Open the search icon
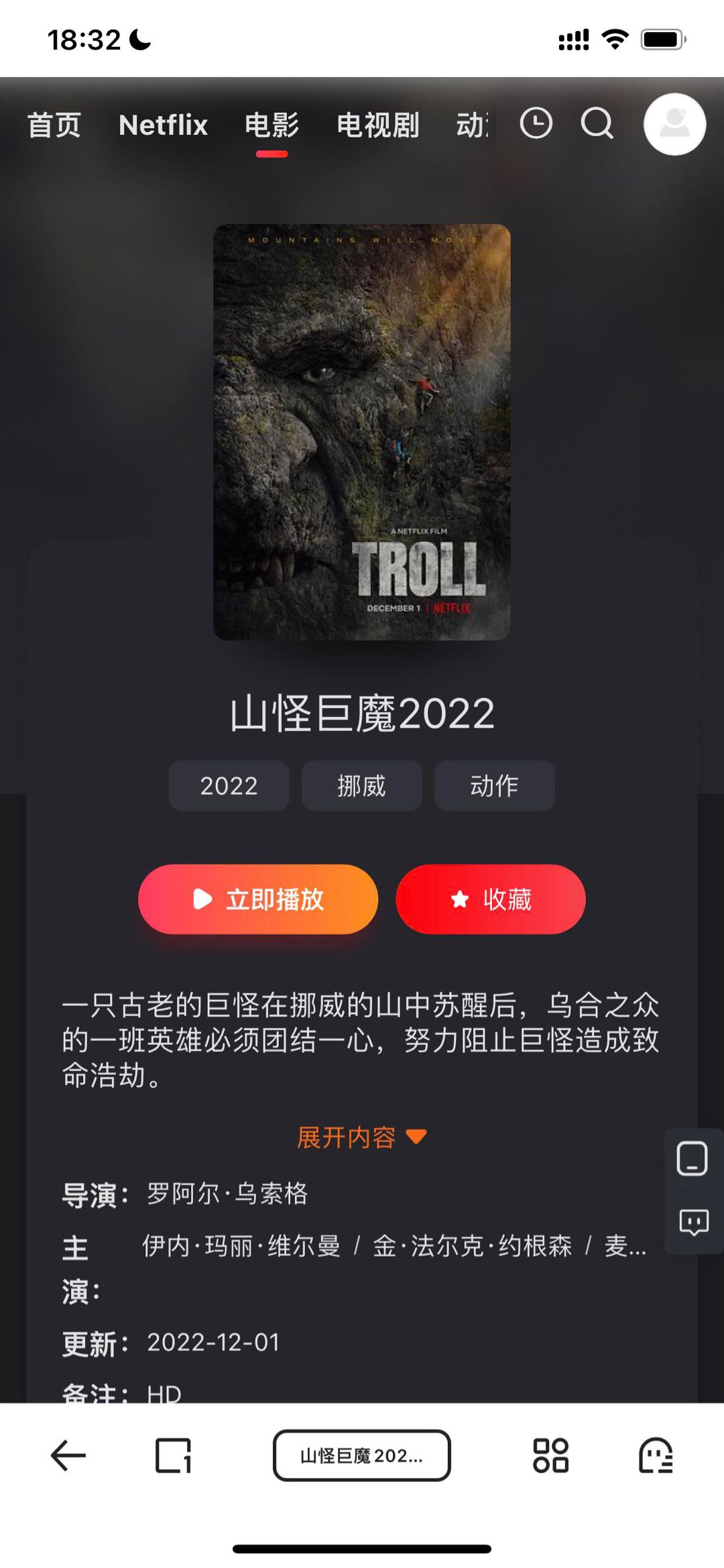 (597, 123)
